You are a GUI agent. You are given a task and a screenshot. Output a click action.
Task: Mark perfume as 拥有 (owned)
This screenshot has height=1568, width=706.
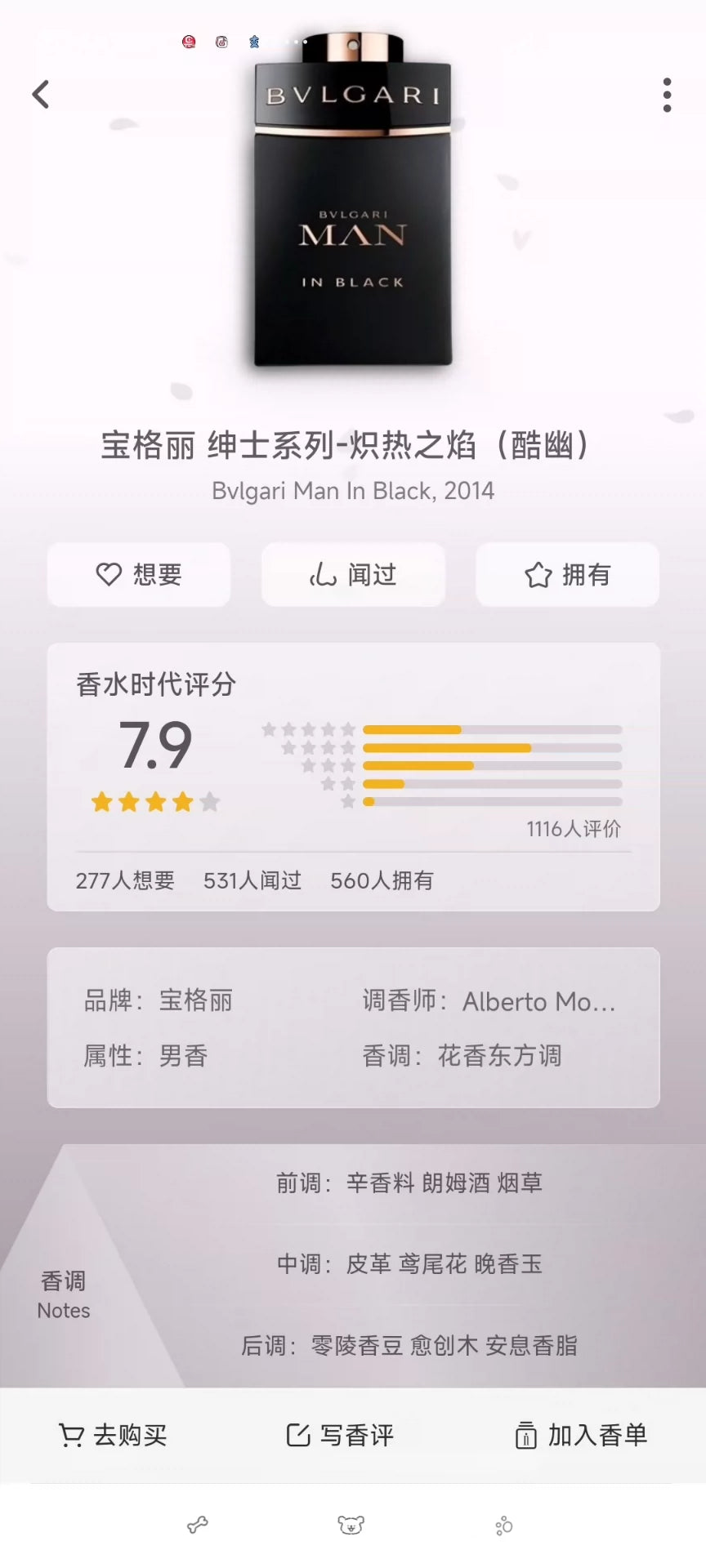coord(567,575)
